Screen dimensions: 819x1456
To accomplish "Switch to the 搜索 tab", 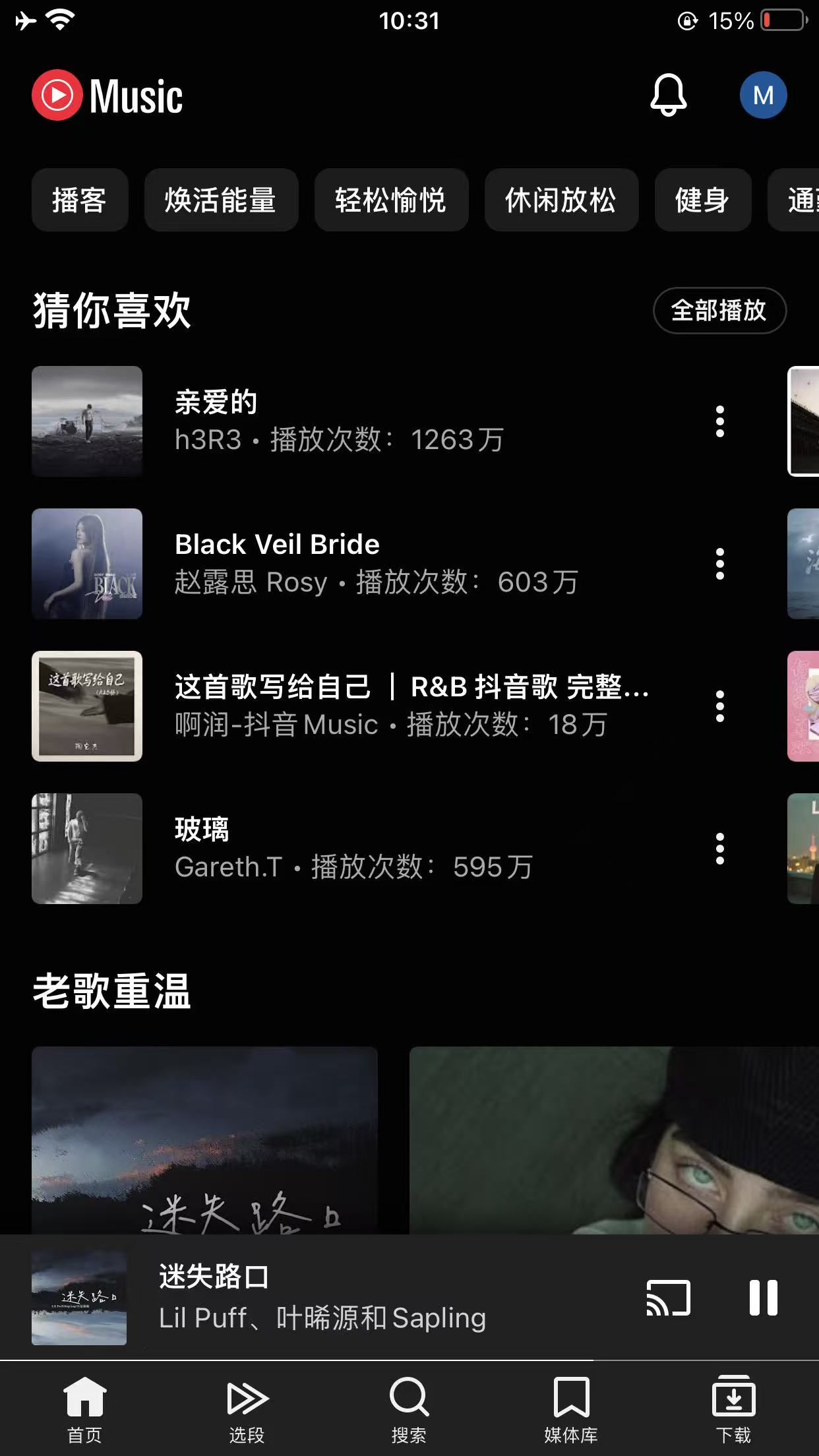I will click(409, 1409).
